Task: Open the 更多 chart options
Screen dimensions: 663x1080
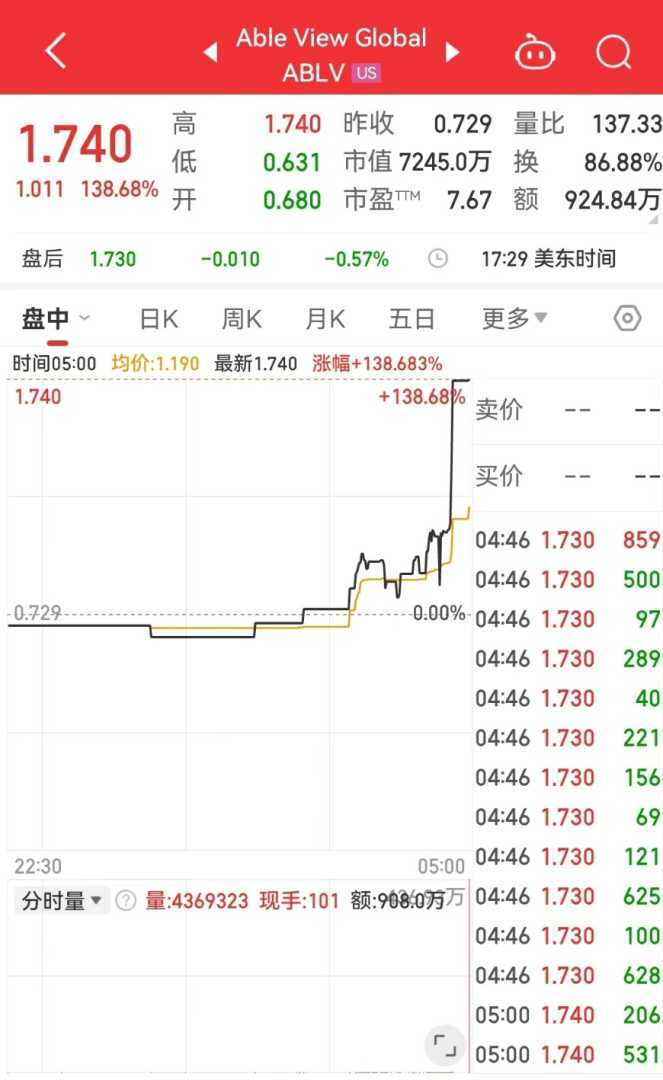Action: click(514, 319)
